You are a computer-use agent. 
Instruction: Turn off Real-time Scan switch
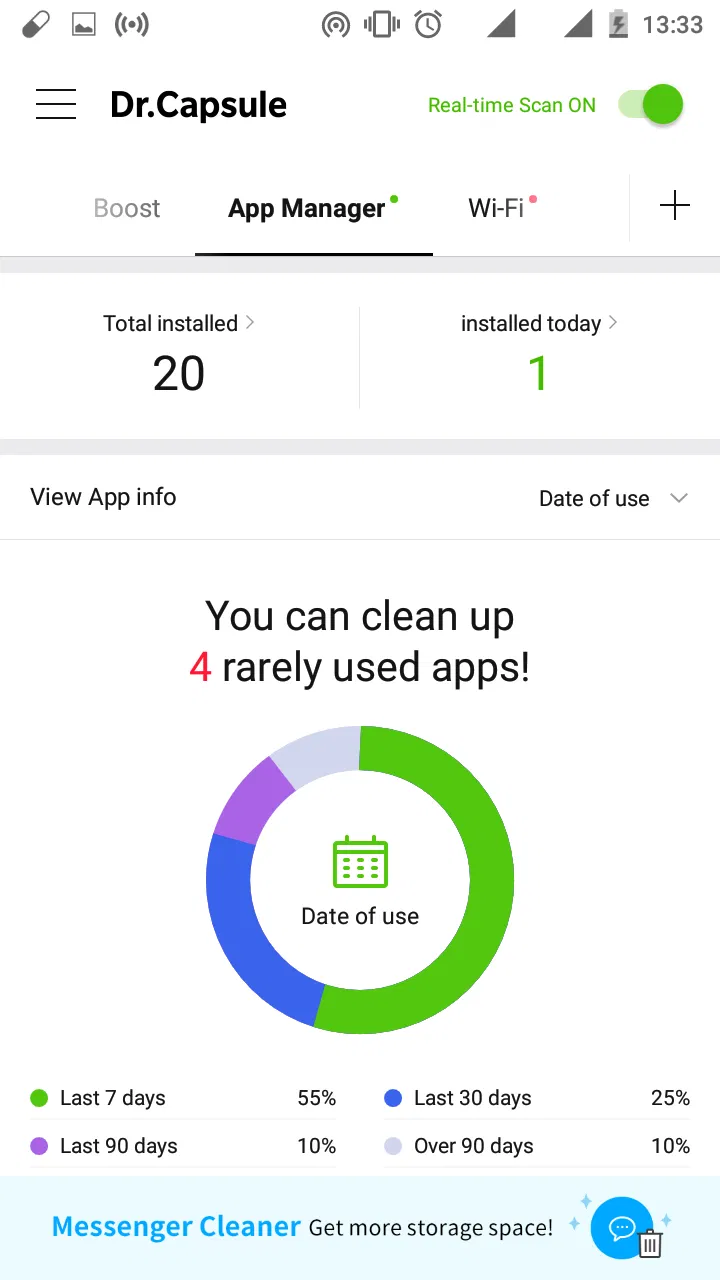(x=651, y=105)
